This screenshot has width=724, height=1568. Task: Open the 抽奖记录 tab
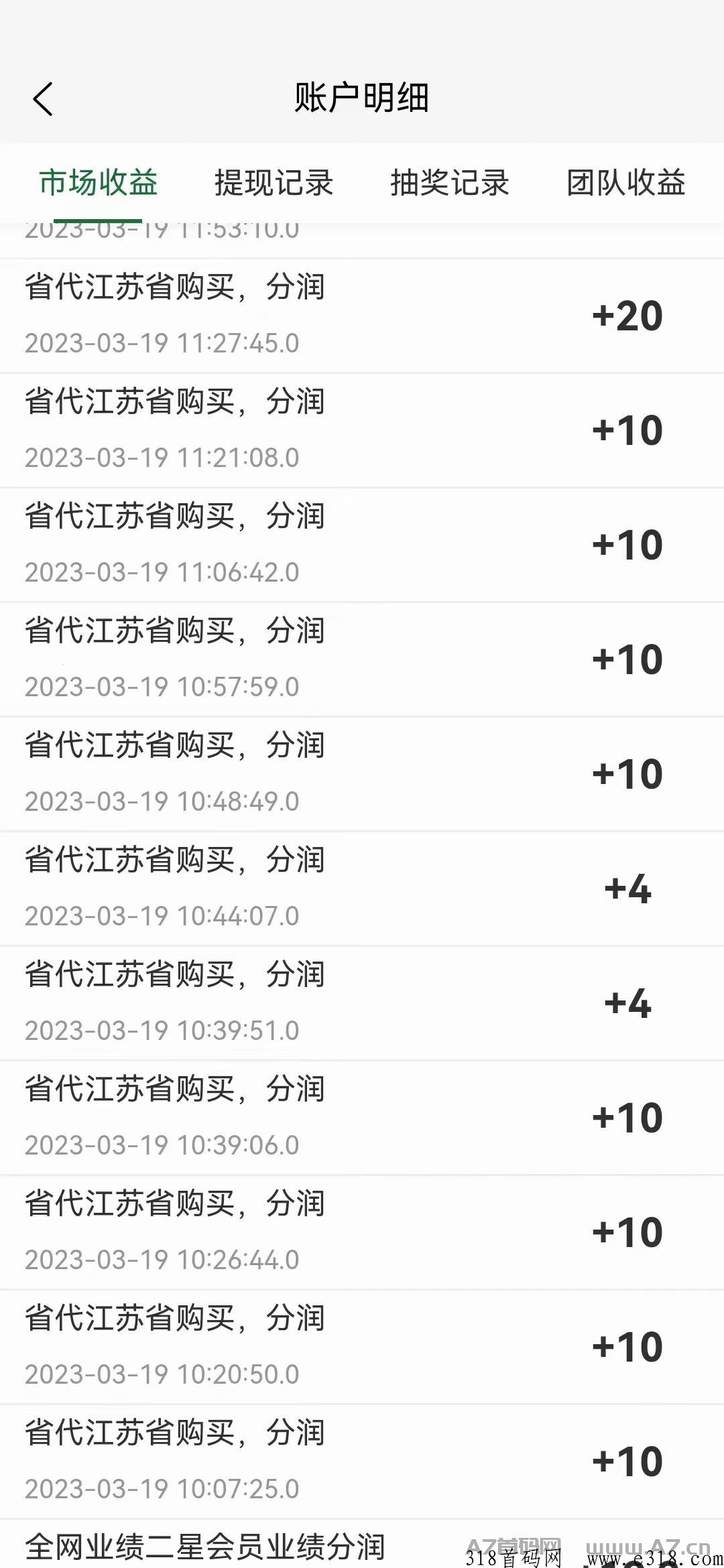(450, 184)
